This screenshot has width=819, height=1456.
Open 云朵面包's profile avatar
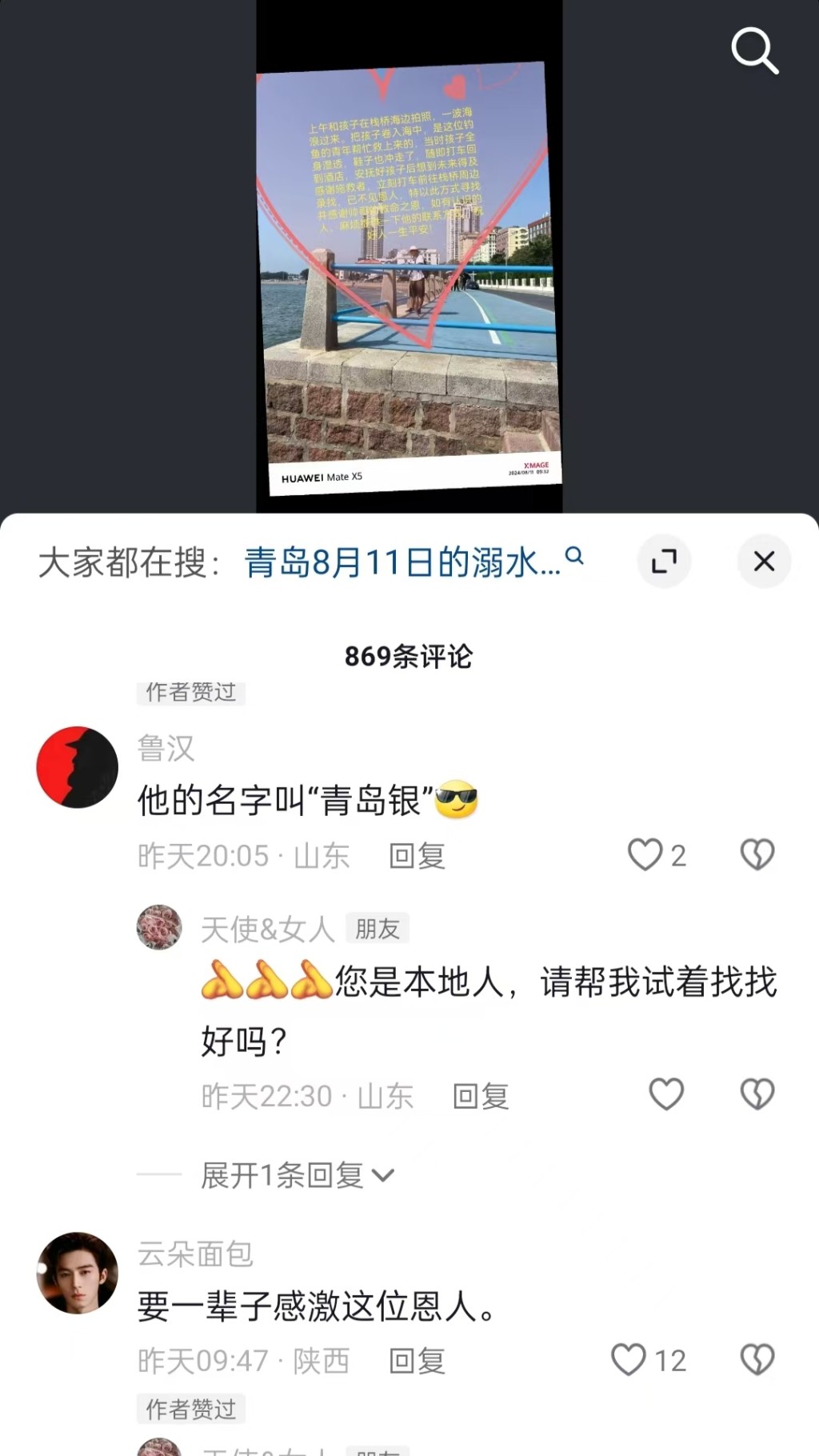pos(78,1272)
